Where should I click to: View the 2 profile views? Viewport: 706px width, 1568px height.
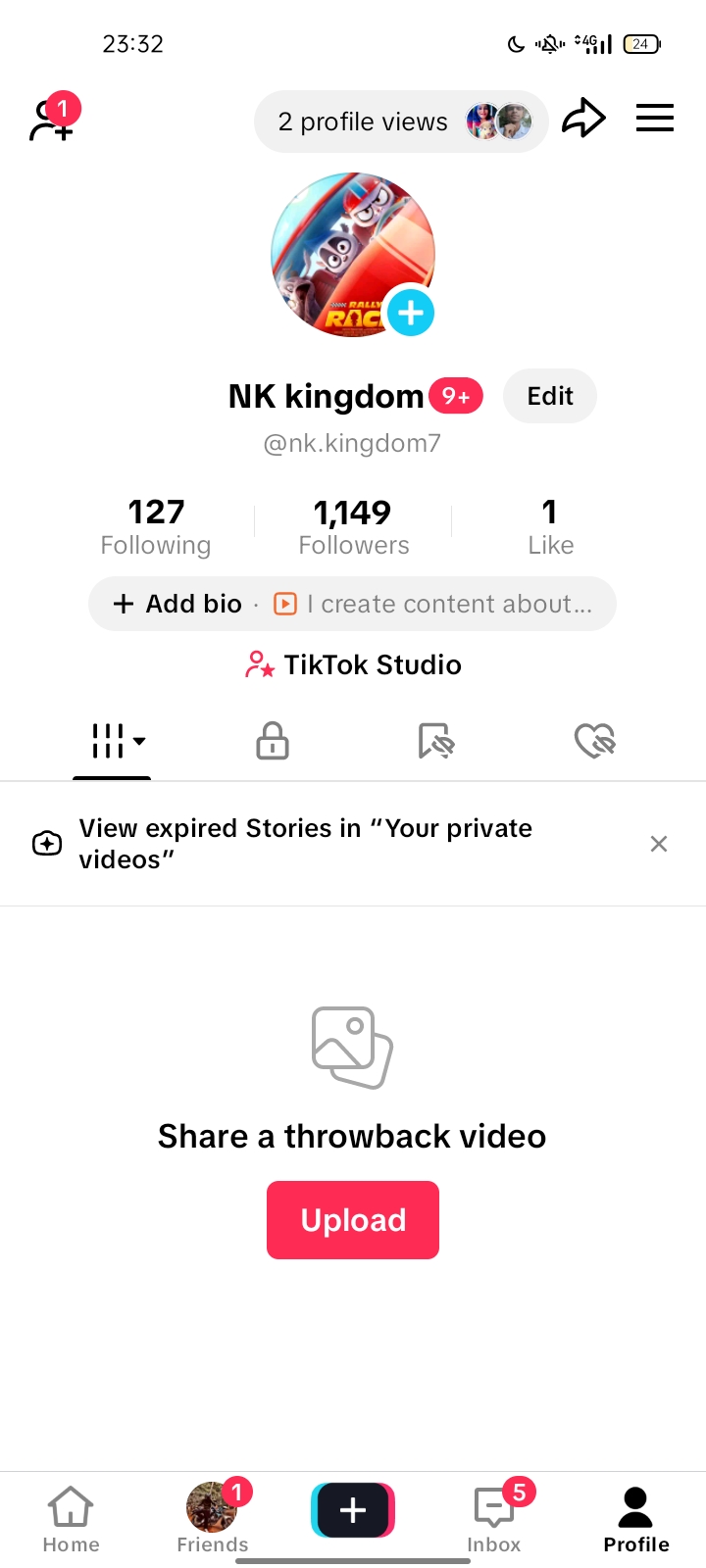400,122
